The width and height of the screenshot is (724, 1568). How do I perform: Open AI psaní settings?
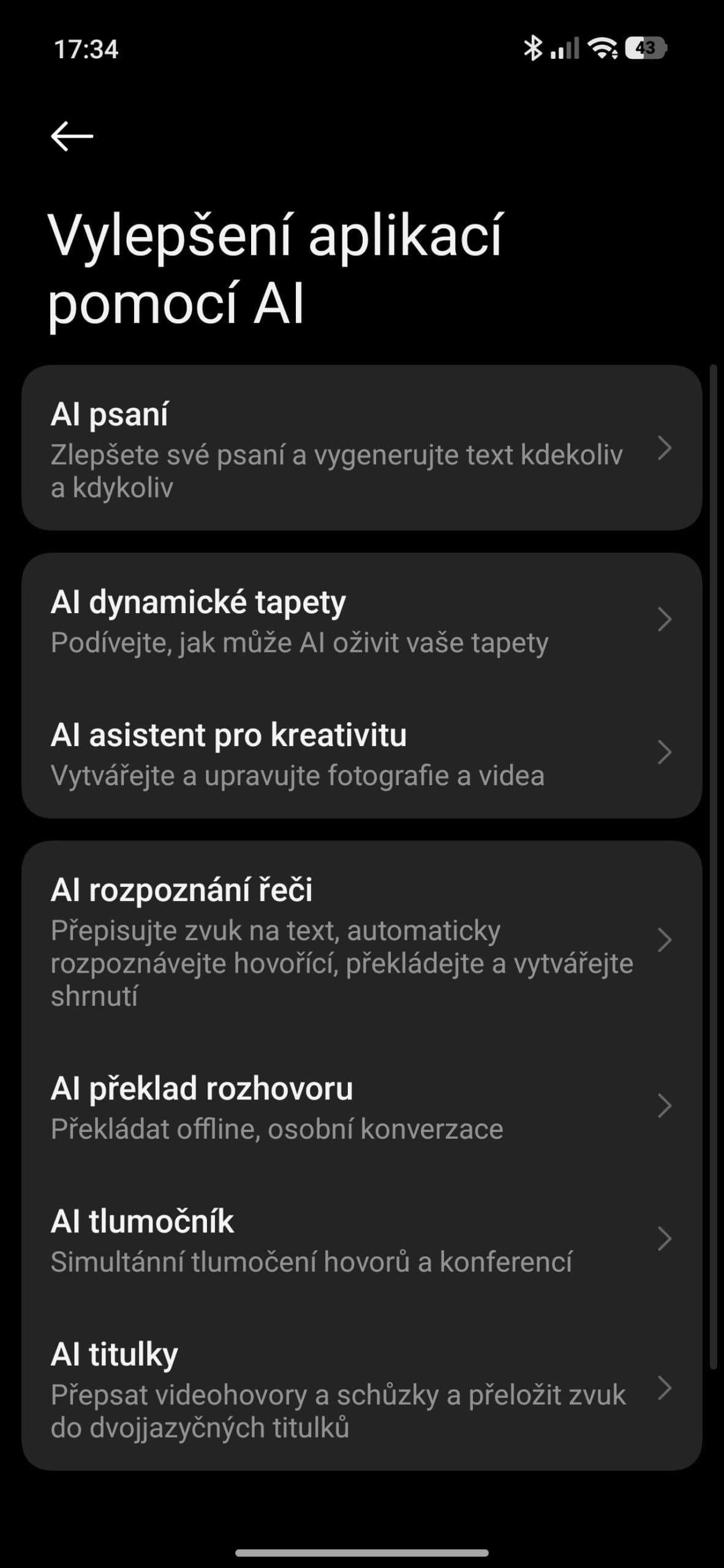(361, 448)
